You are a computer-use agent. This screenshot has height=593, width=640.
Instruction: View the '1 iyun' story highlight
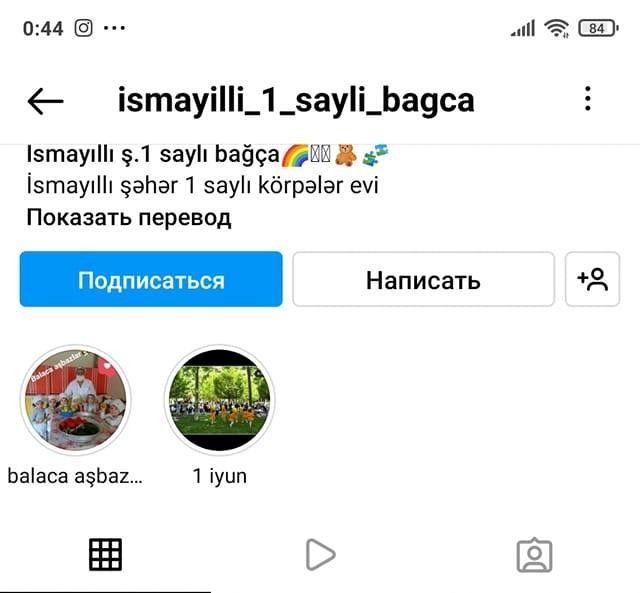219,401
